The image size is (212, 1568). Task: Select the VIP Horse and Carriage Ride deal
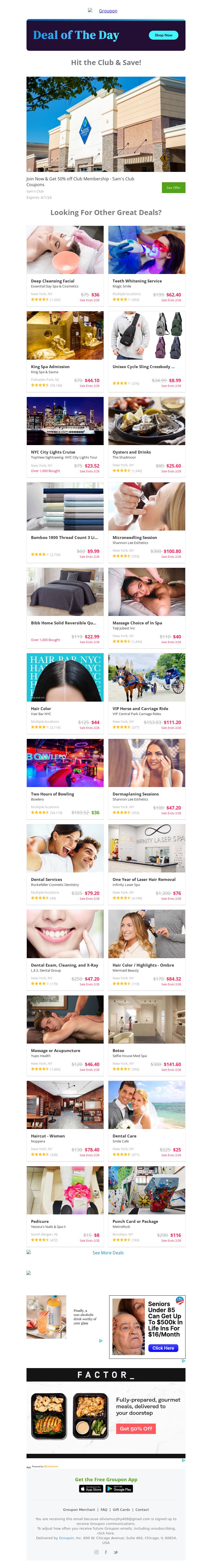point(140,708)
